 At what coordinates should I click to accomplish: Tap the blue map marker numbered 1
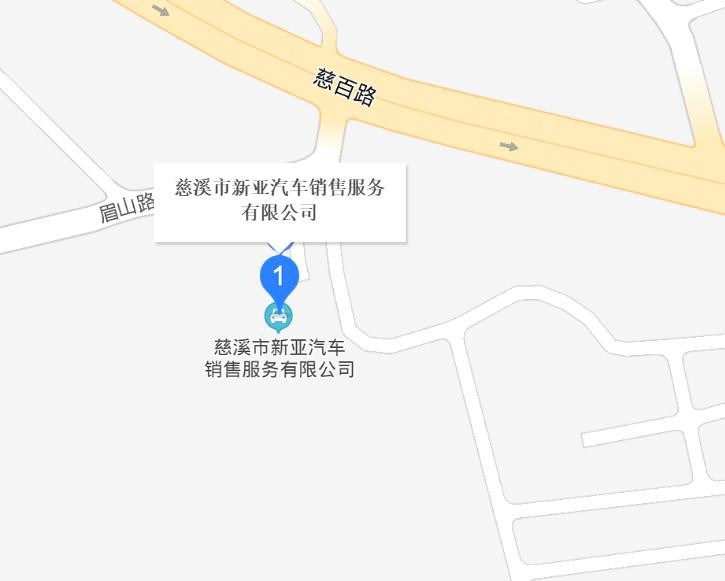[x=279, y=275]
